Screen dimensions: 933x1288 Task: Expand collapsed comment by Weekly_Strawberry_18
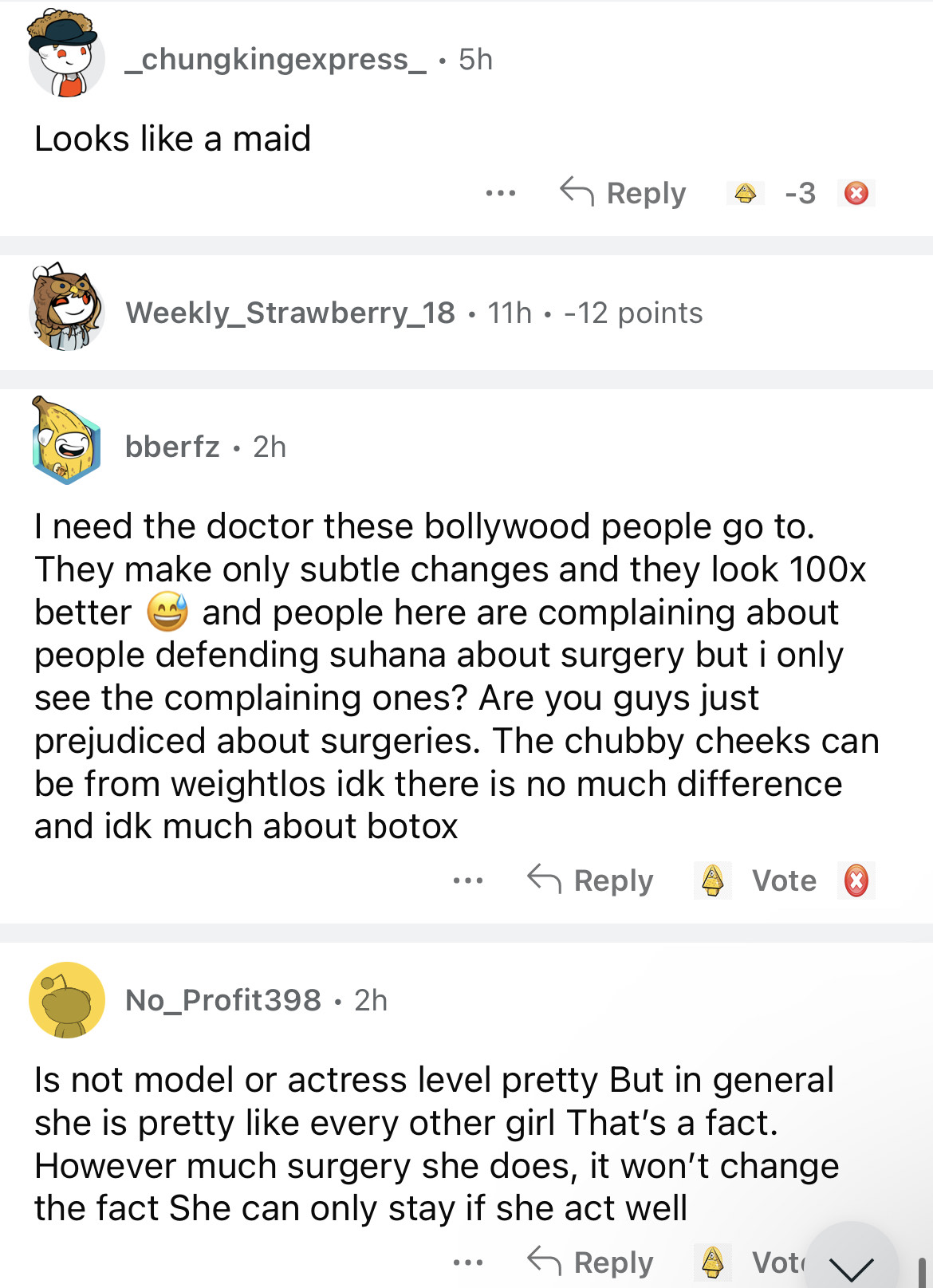[414, 313]
